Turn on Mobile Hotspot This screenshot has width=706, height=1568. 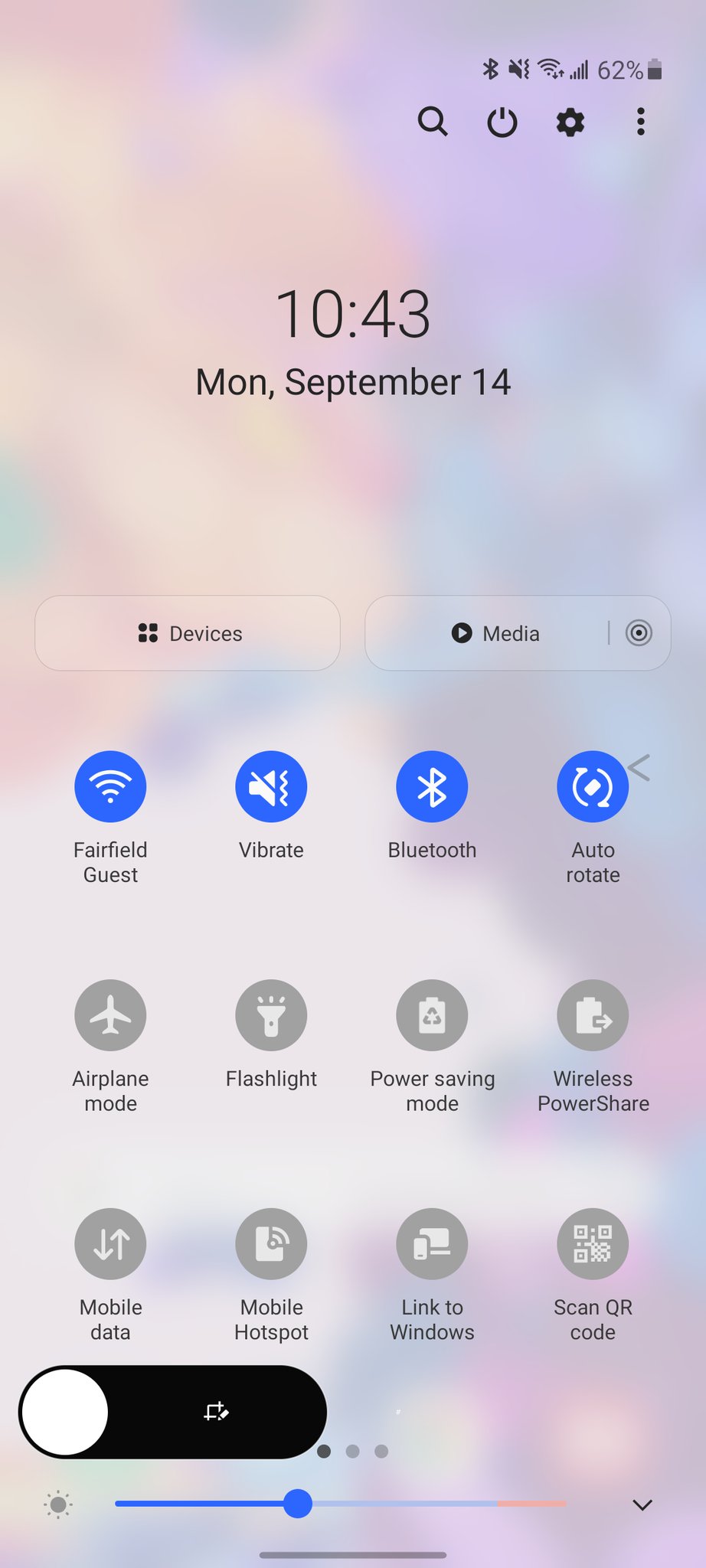point(271,1243)
